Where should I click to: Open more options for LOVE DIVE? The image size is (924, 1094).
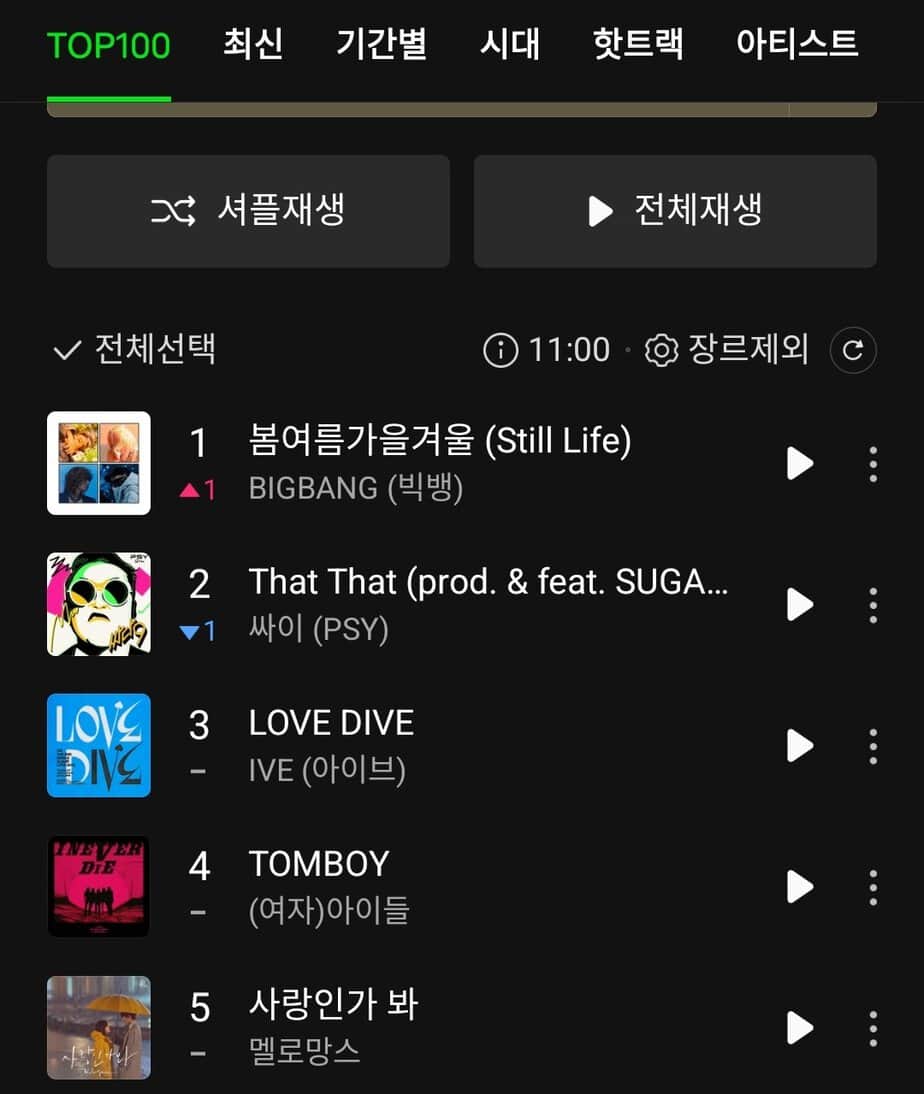(873, 746)
